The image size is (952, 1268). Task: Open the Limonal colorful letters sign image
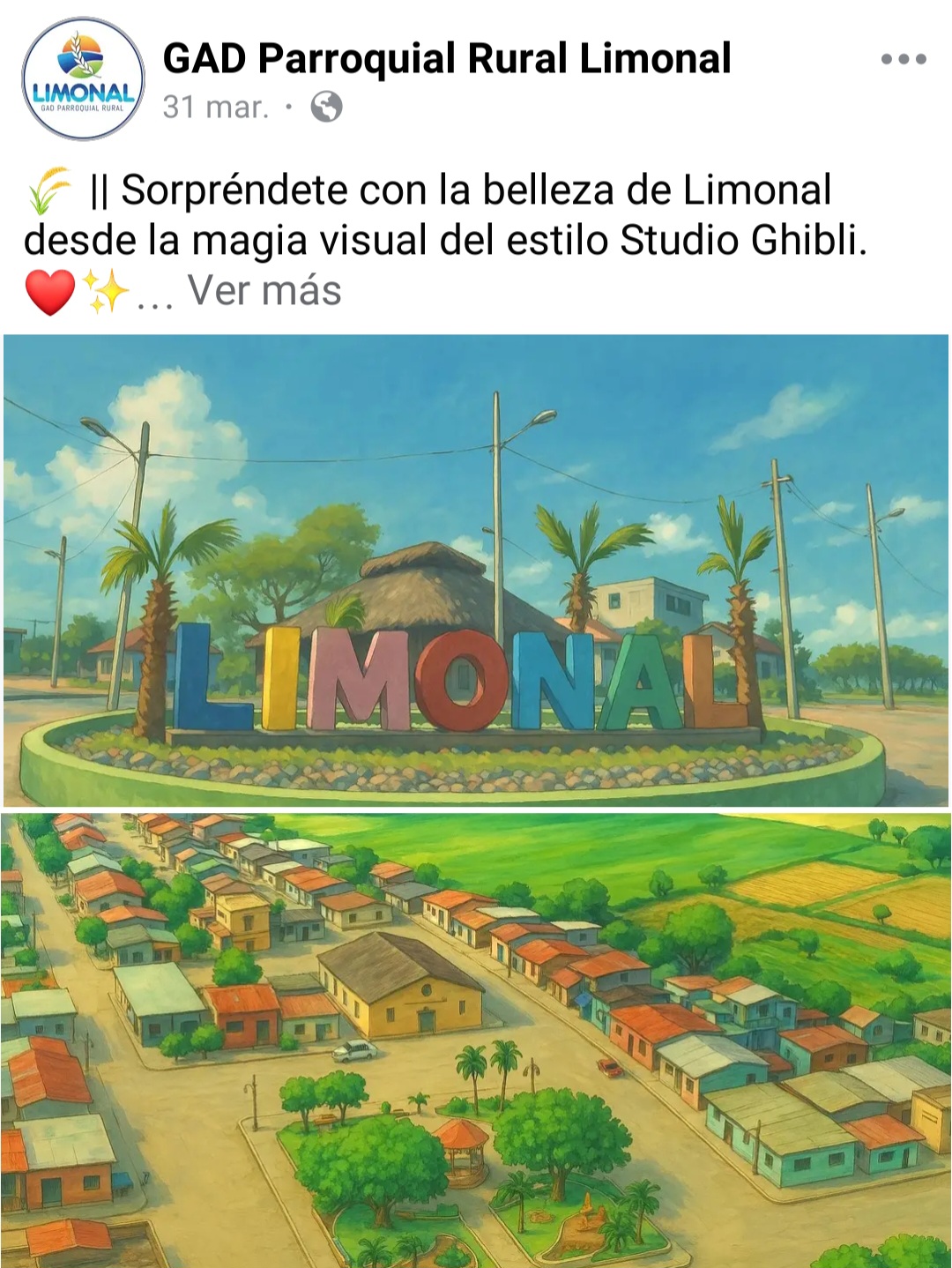click(476, 570)
